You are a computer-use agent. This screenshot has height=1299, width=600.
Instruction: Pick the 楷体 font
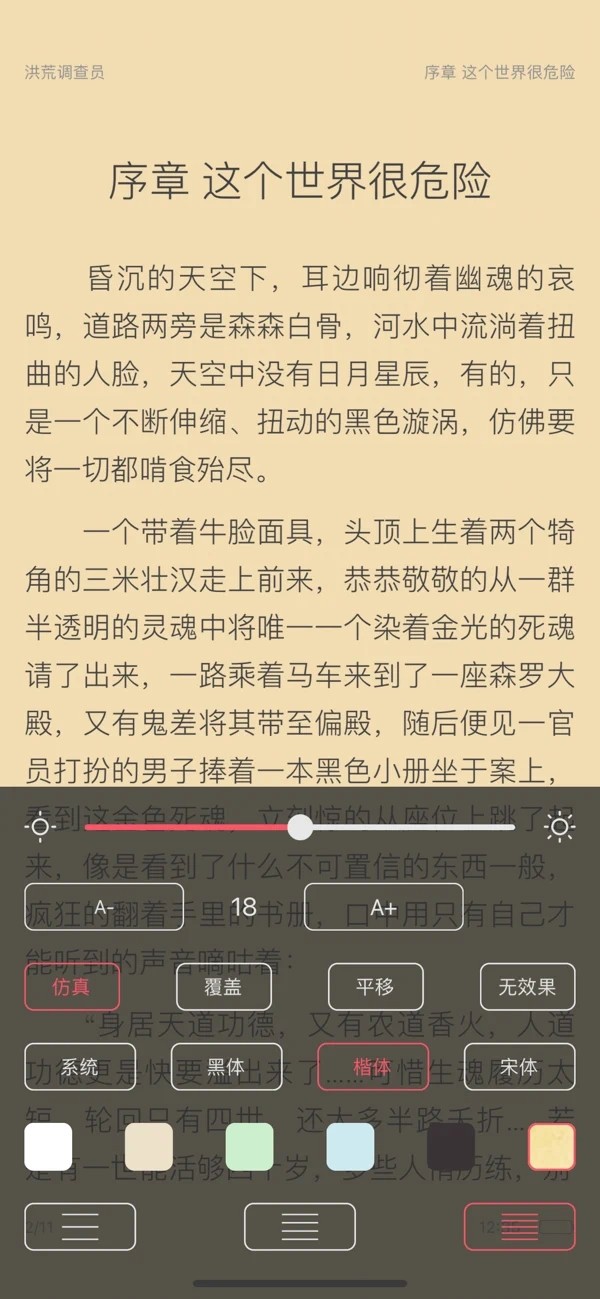[x=373, y=1067]
